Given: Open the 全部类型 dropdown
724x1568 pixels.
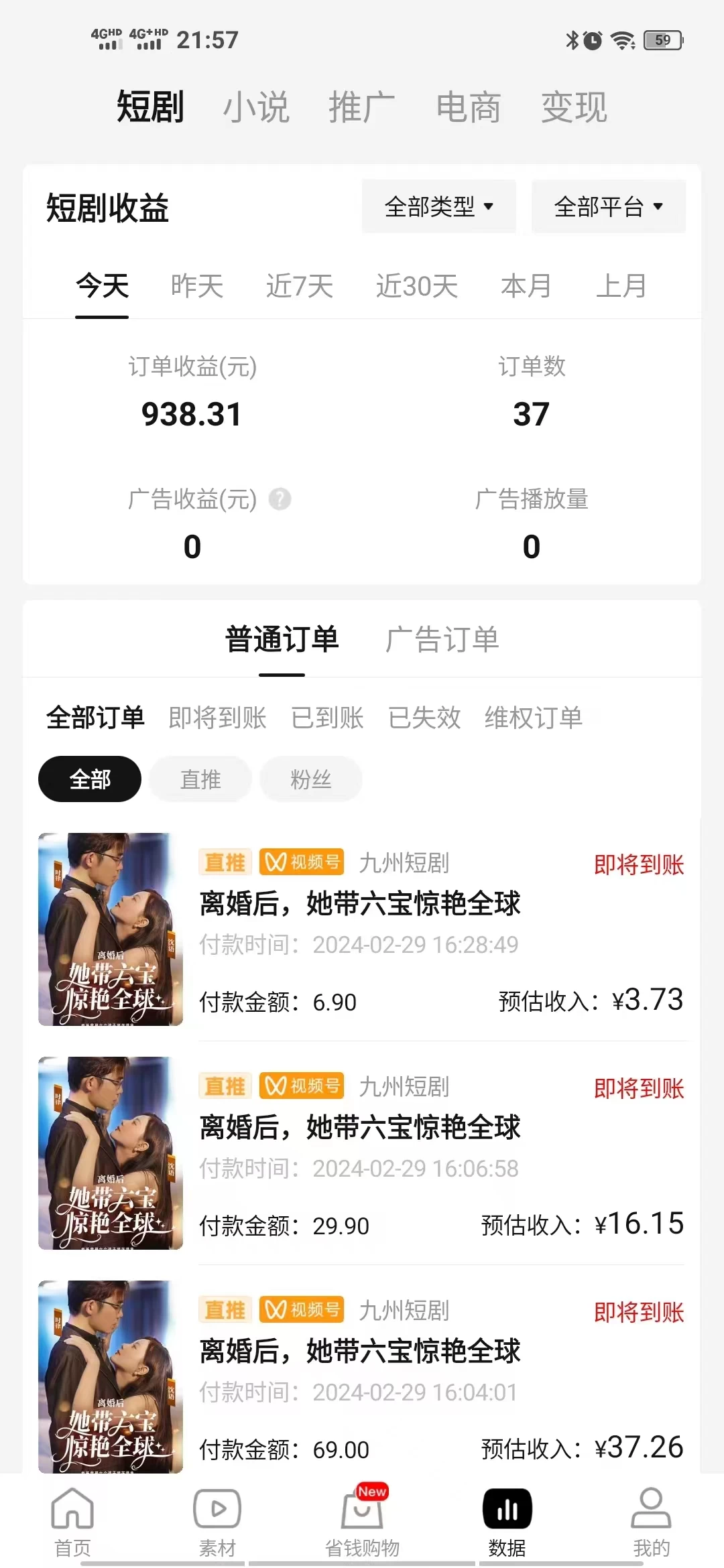Looking at the screenshot, I should tap(438, 206).
